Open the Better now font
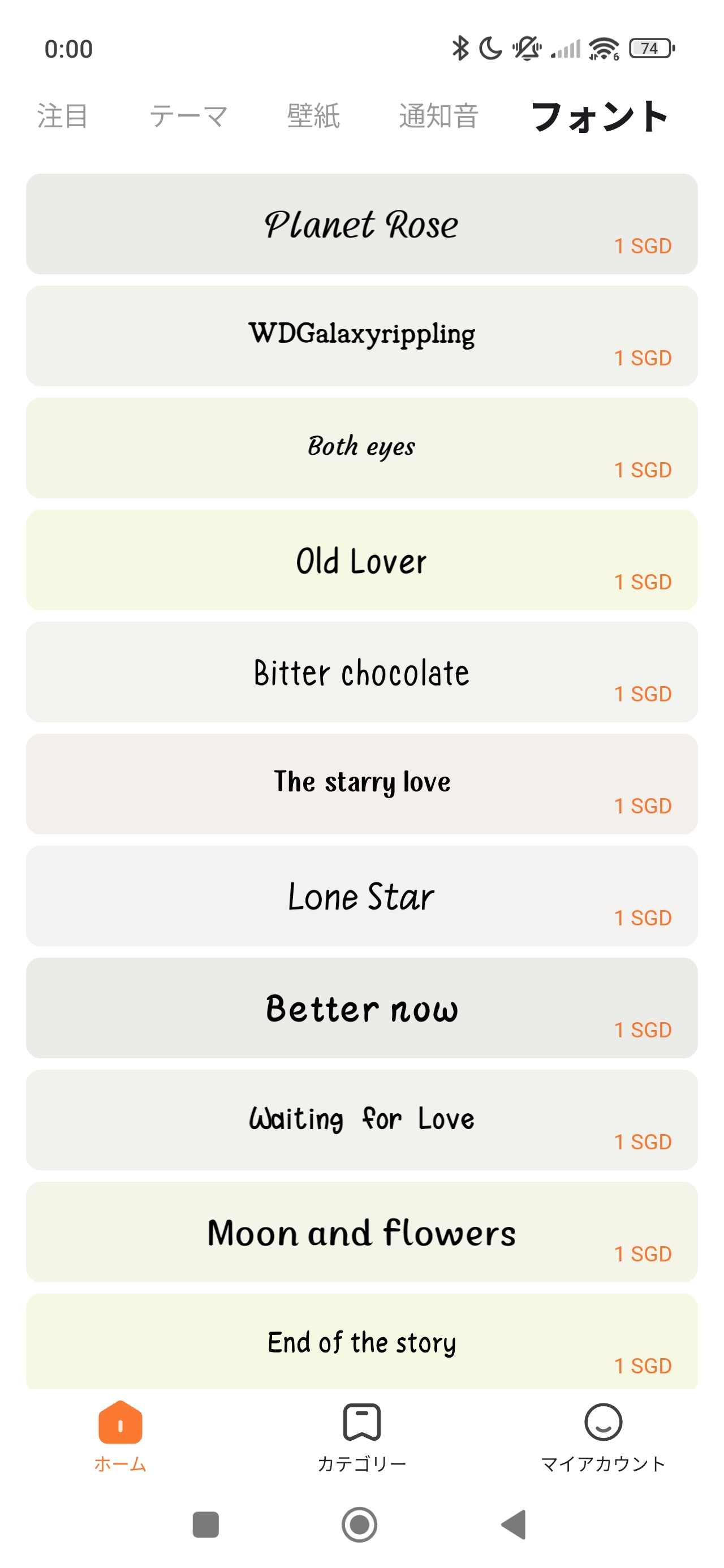 (361, 1008)
